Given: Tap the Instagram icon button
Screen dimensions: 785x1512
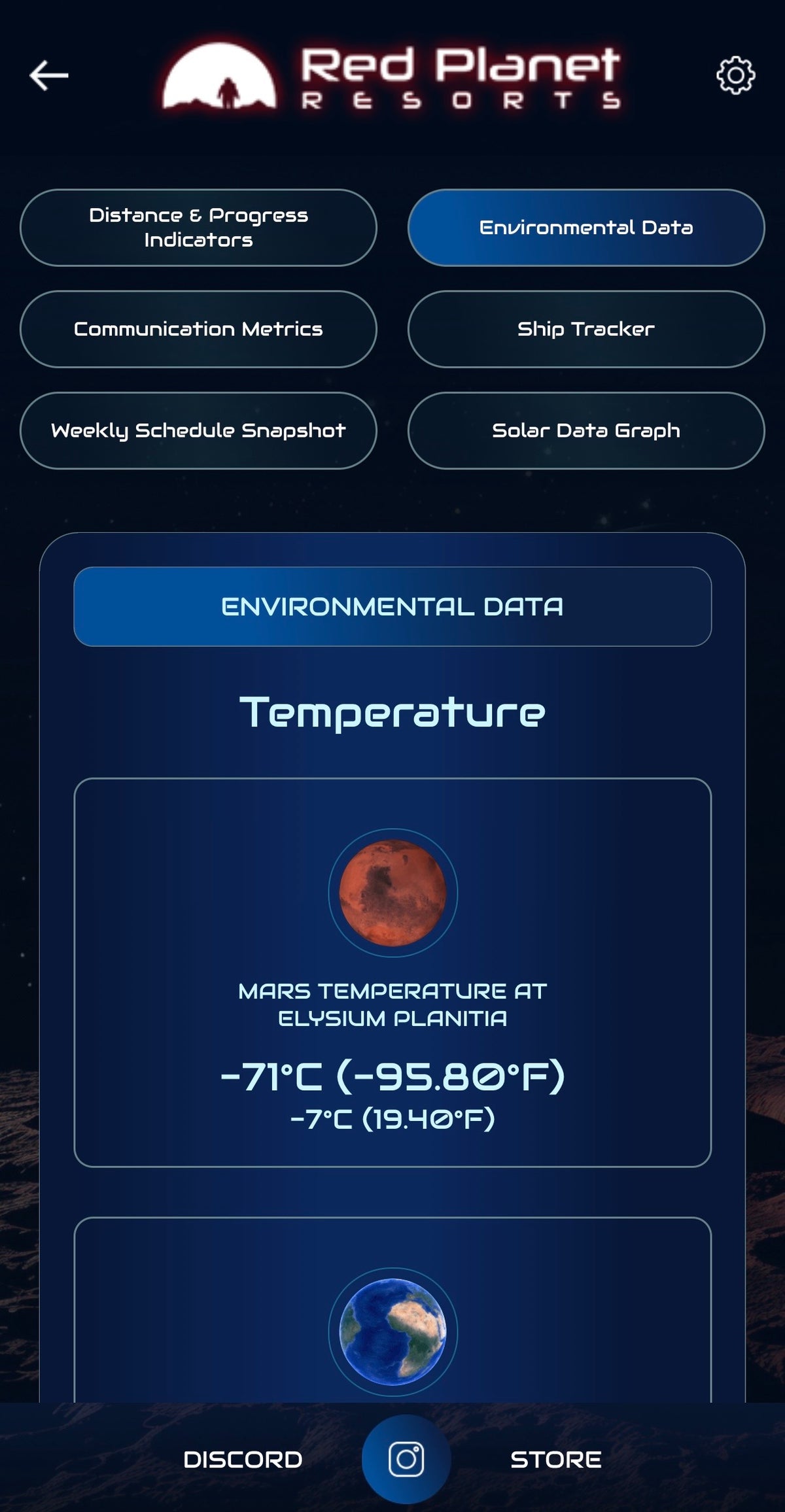Looking at the screenshot, I should 406,1459.
